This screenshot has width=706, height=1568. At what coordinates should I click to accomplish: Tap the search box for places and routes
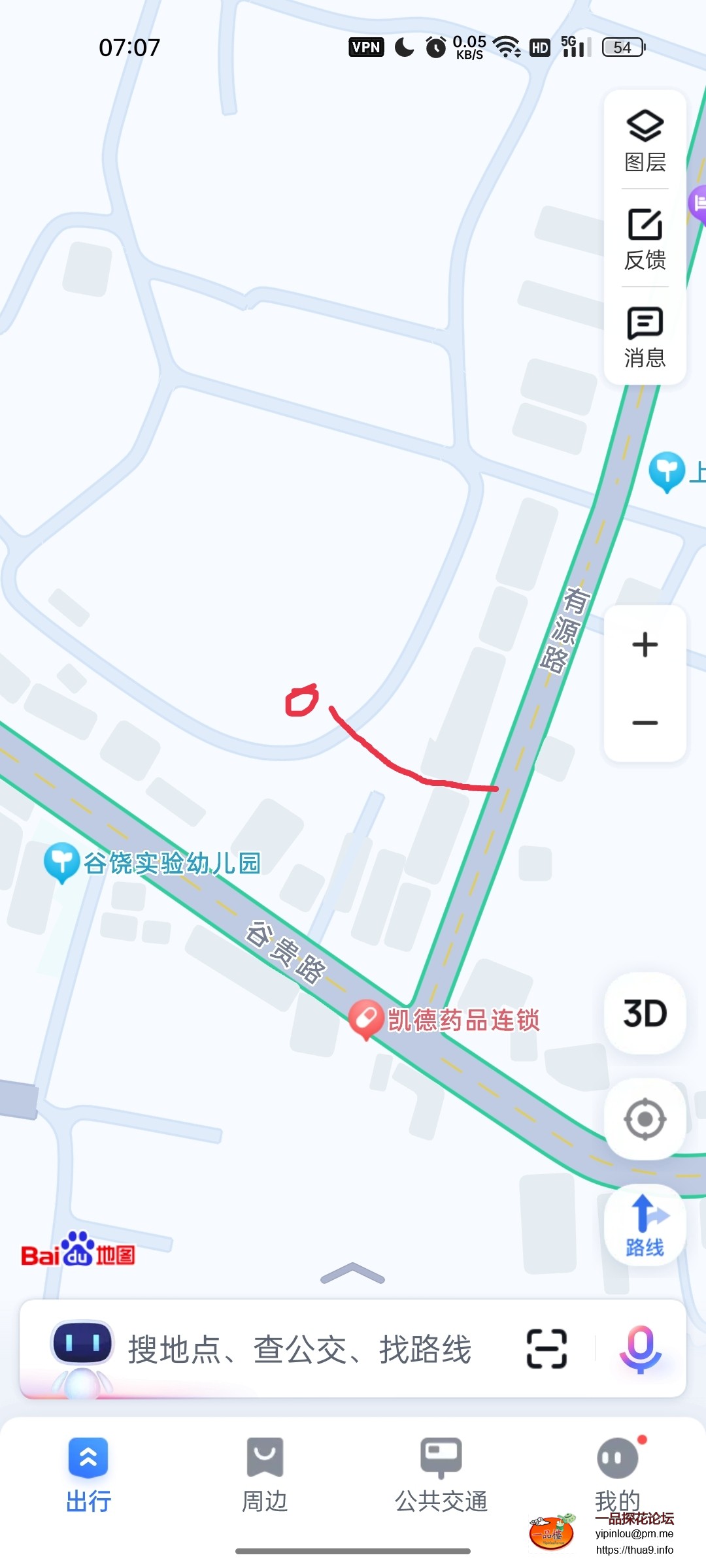299,1350
